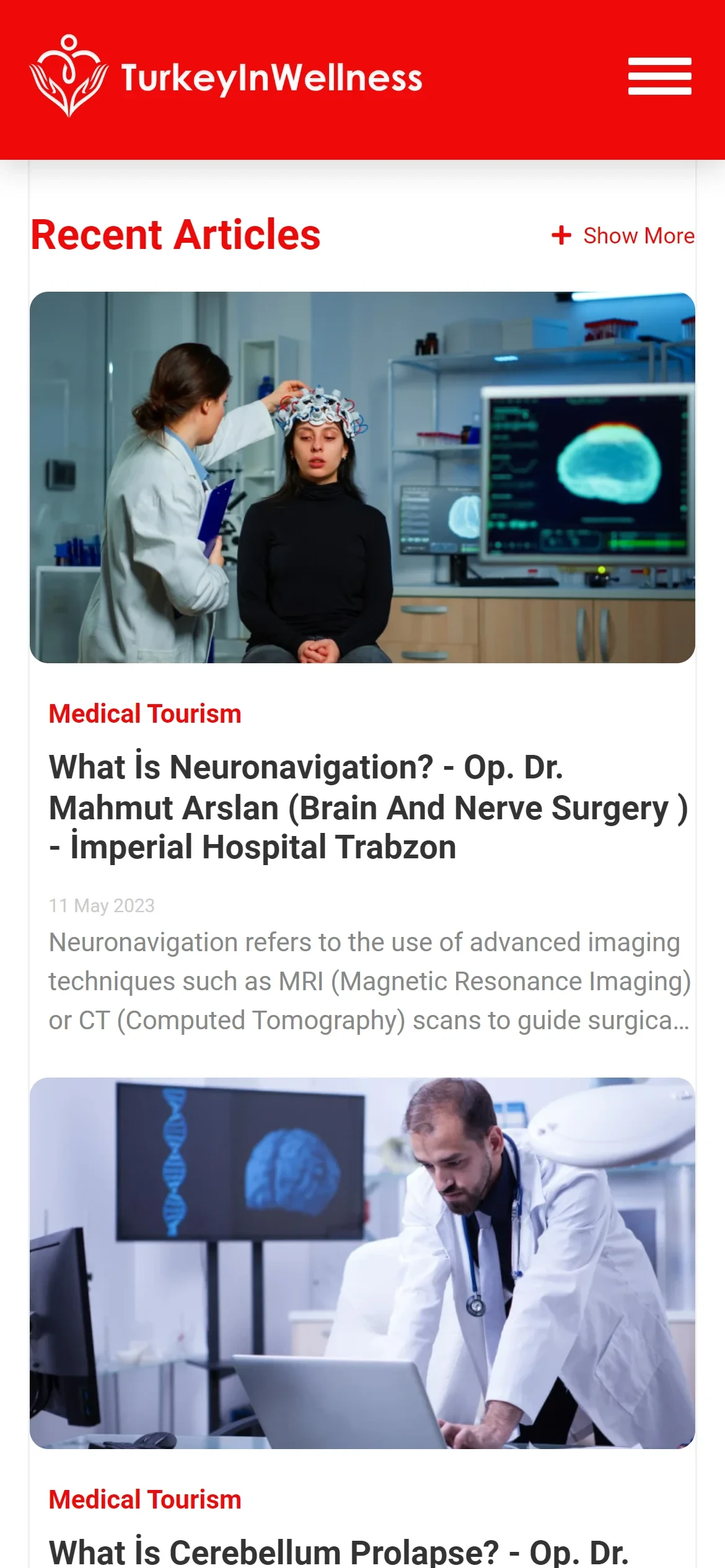Show more recent articles
The width and height of the screenshot is (725, 1568).
(x=623, y=236)
